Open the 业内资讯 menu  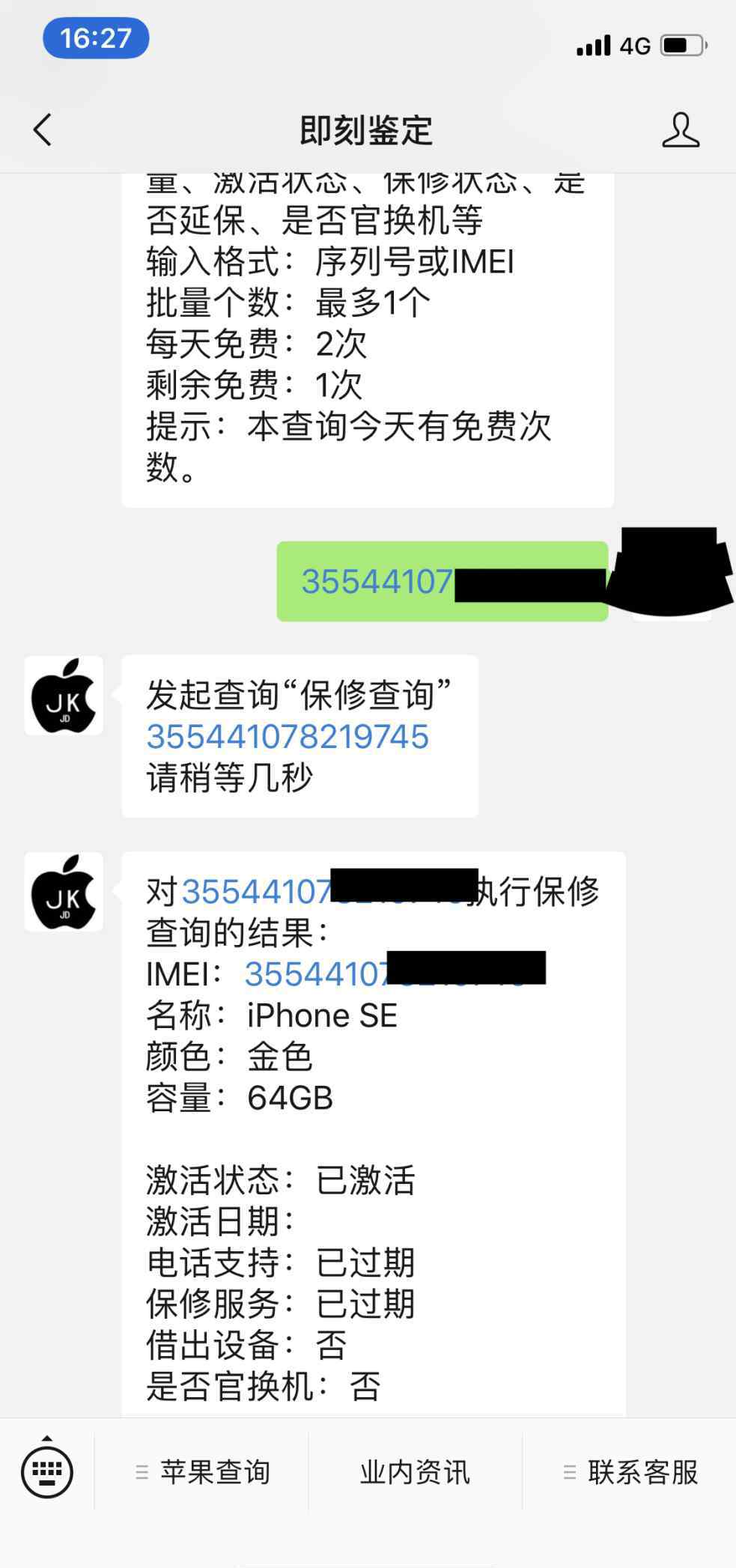pyautogui.click(x=415, y=1472)
